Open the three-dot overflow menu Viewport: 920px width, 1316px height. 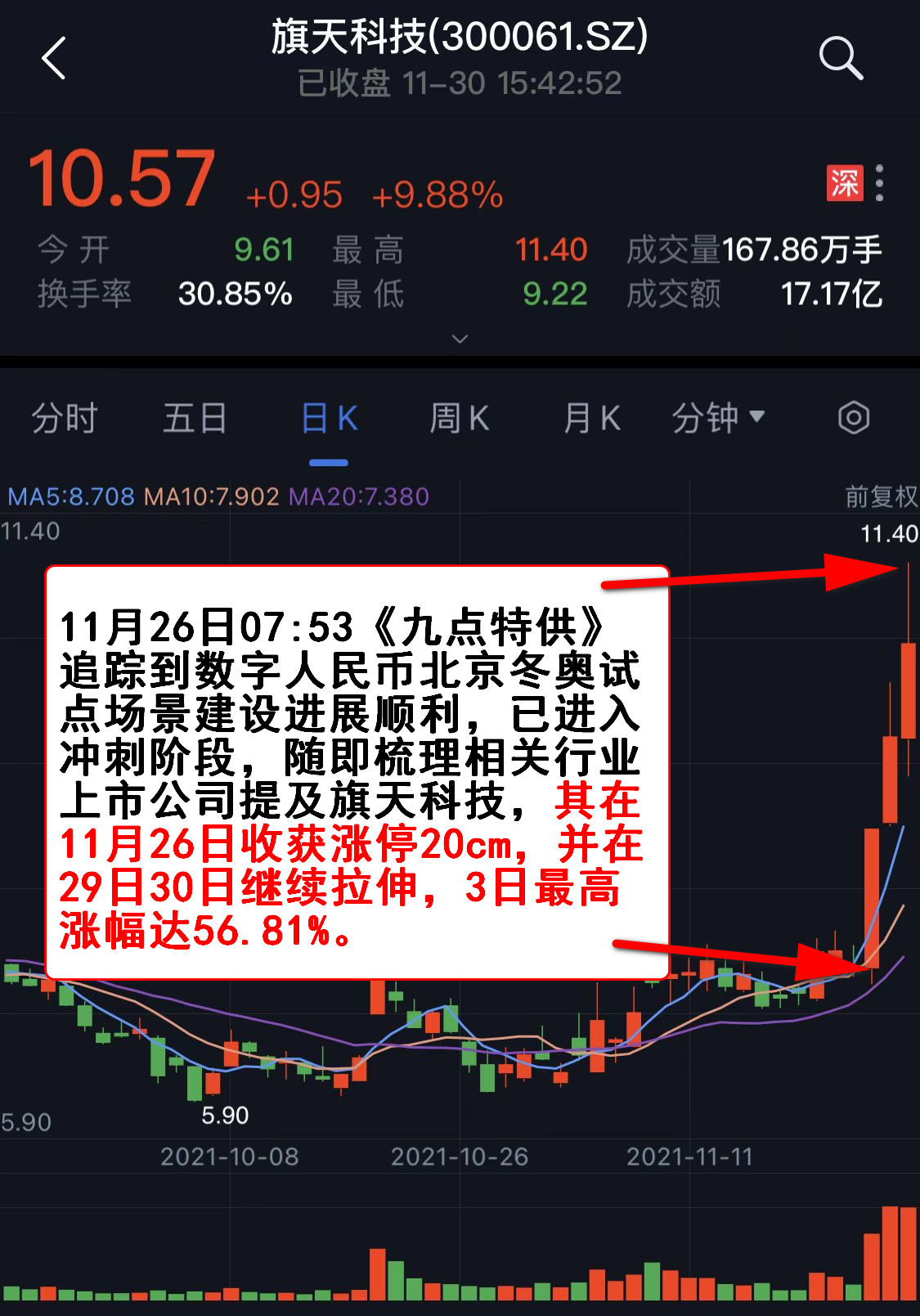879,183
